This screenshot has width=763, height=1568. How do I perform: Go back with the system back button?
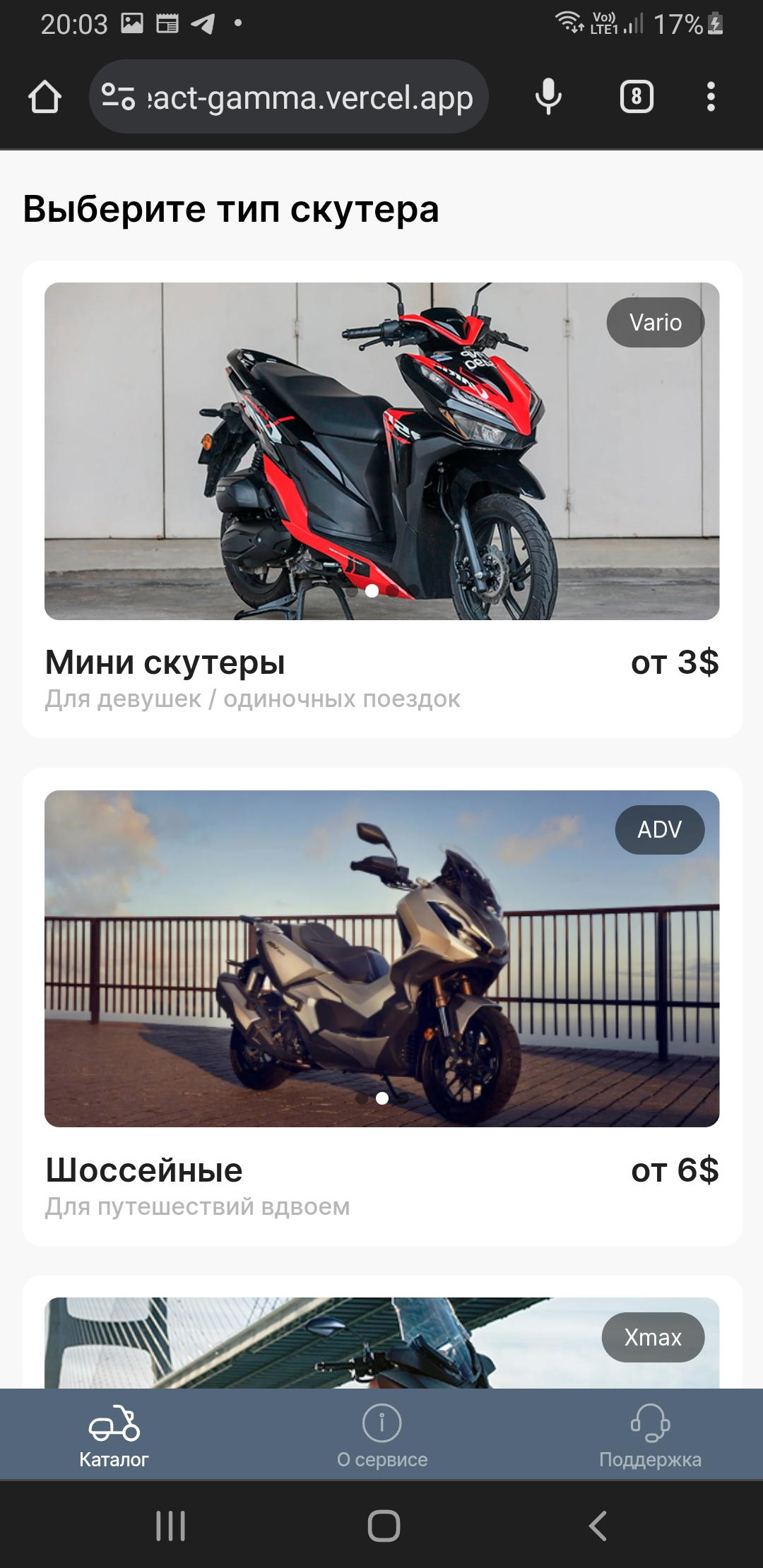pos(598,1526)
